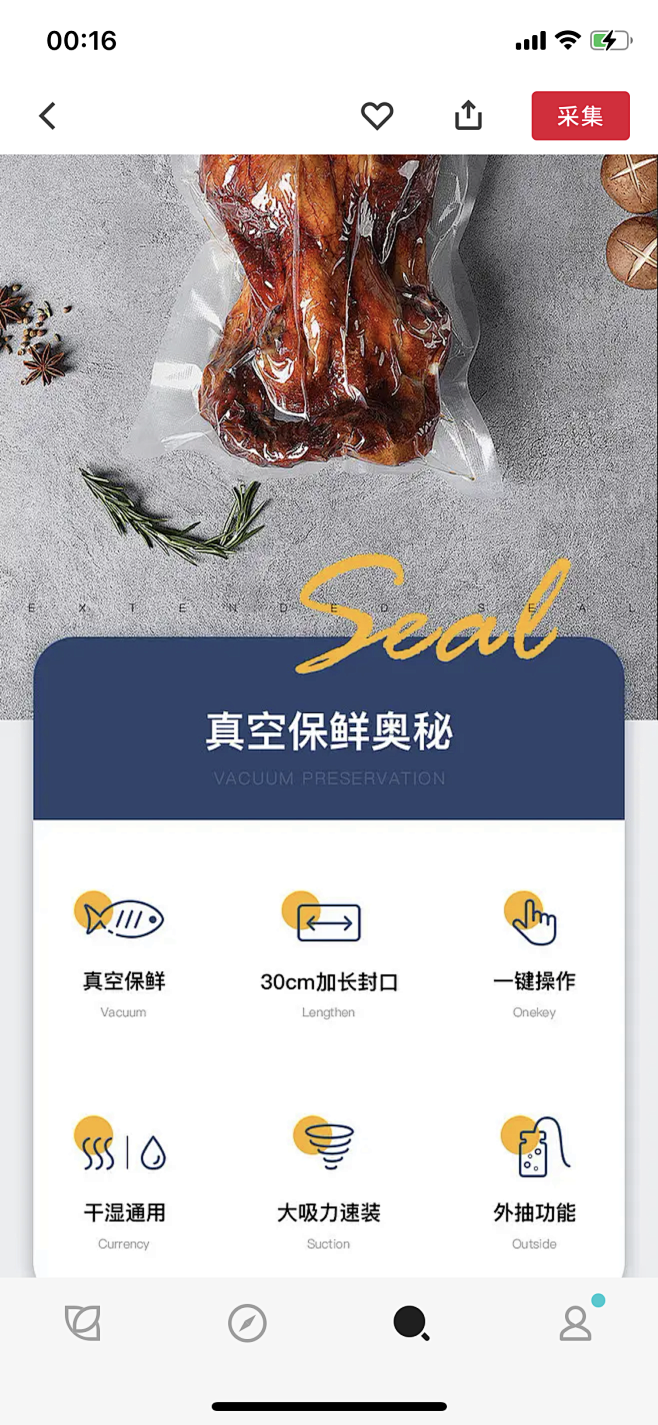
Task: Open the compass discover tab
Action: [x=247, y=1323]
